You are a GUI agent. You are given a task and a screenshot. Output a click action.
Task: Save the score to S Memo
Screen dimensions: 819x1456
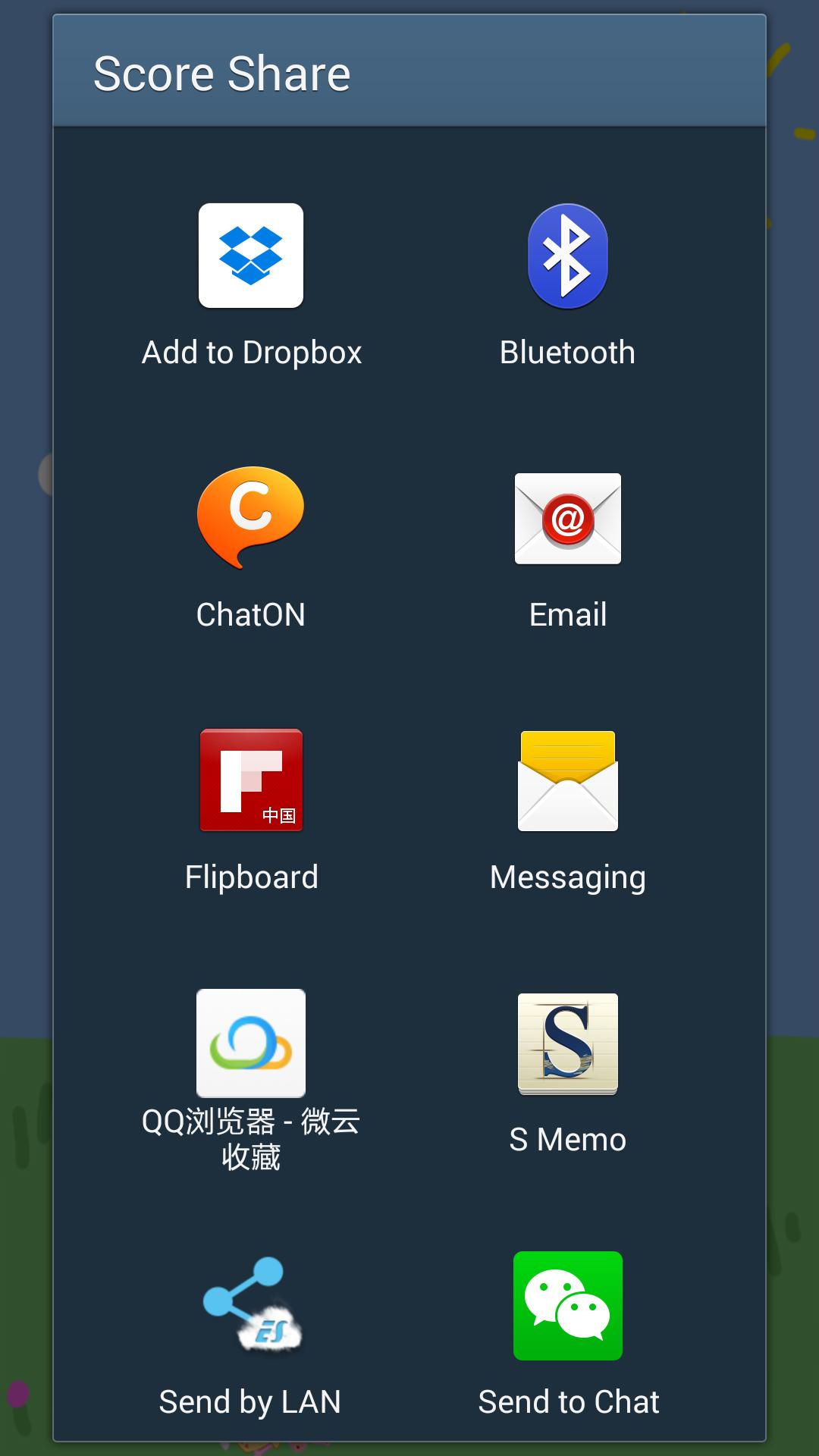click(x=567, y=1043)
